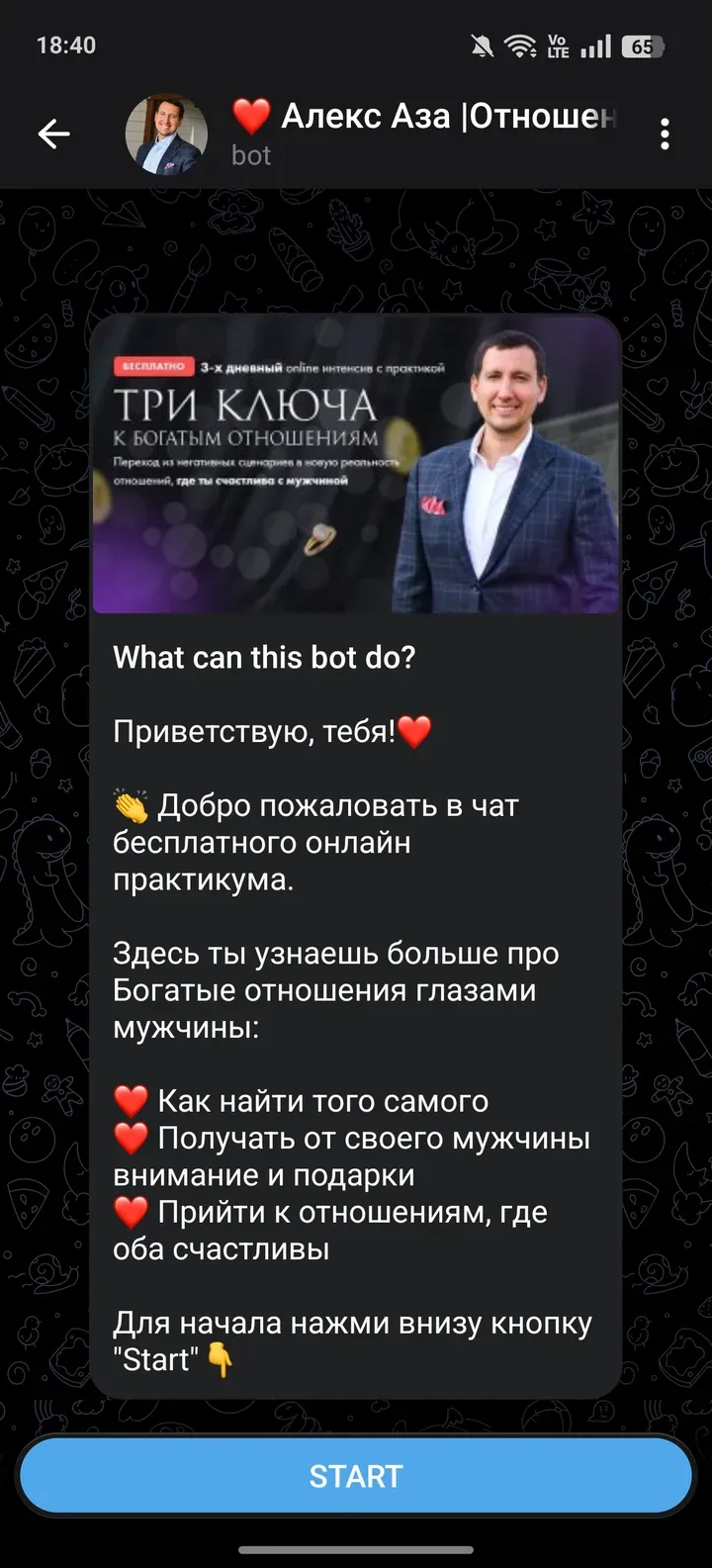This screenshot has height=1568, width=712.
Task: Tap the clock showing 18:40
Action: point(66,46)
